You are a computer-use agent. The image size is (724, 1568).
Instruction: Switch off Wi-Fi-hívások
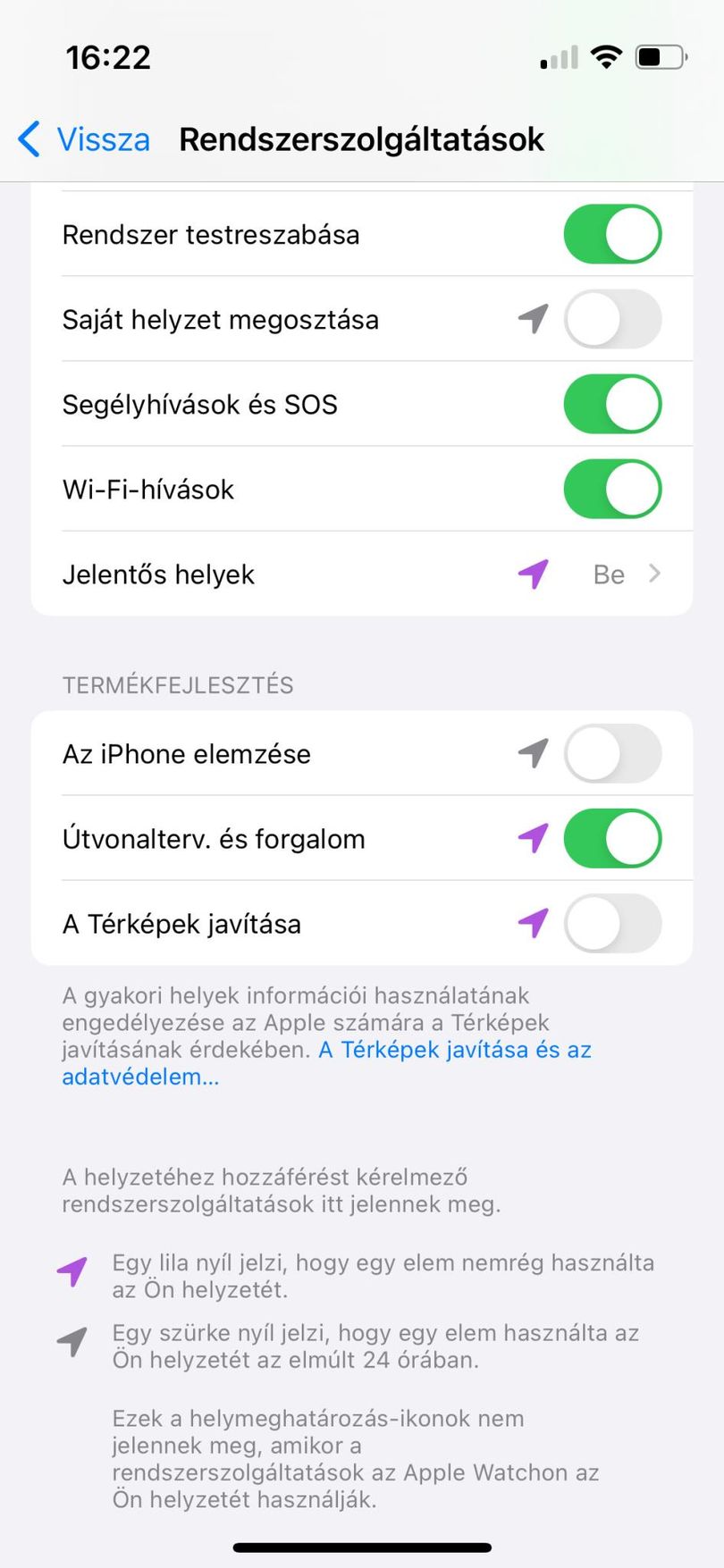(x=612, y=489)
